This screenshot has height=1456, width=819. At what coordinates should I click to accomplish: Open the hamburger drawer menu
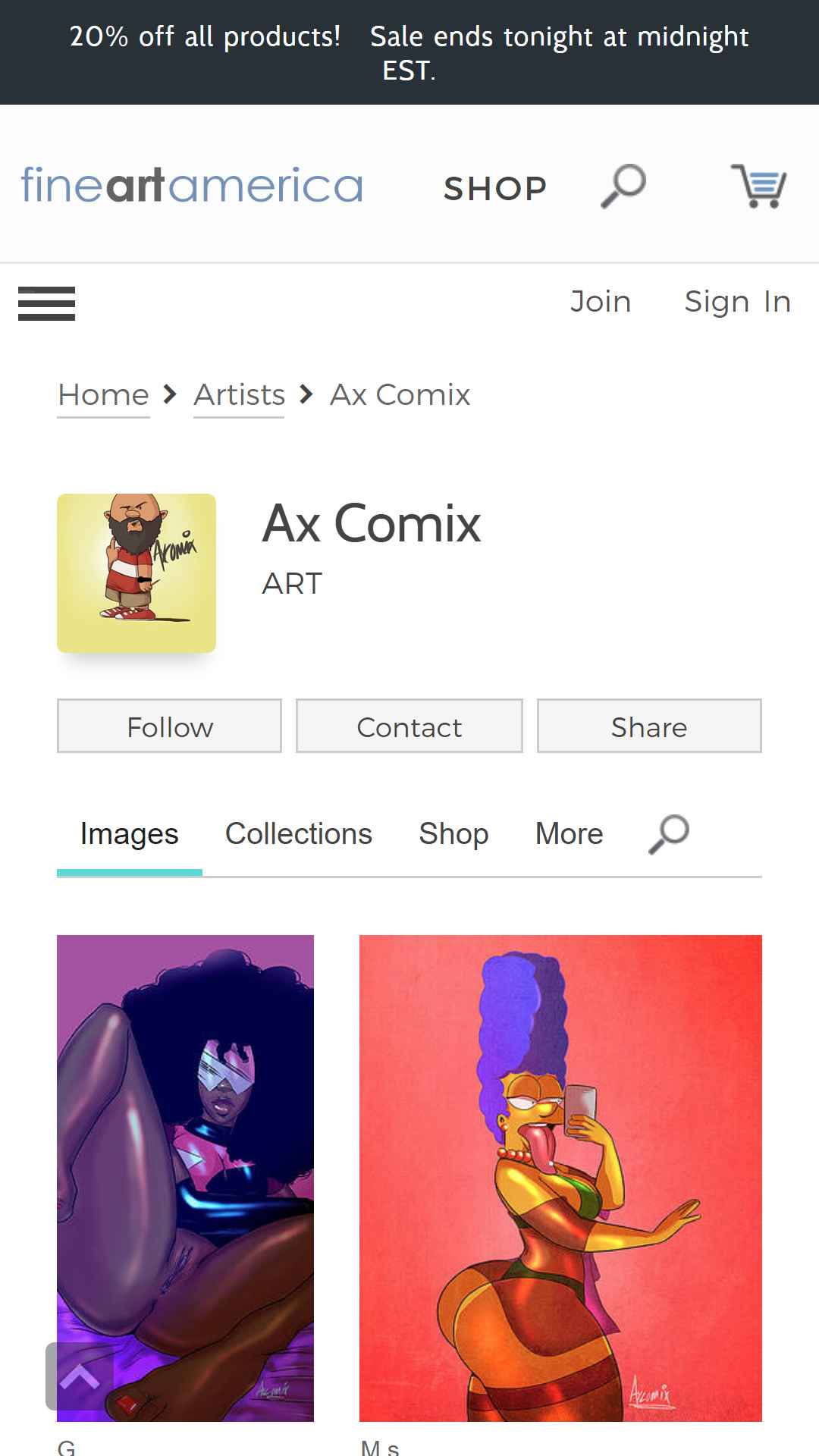tap(46, 303)
